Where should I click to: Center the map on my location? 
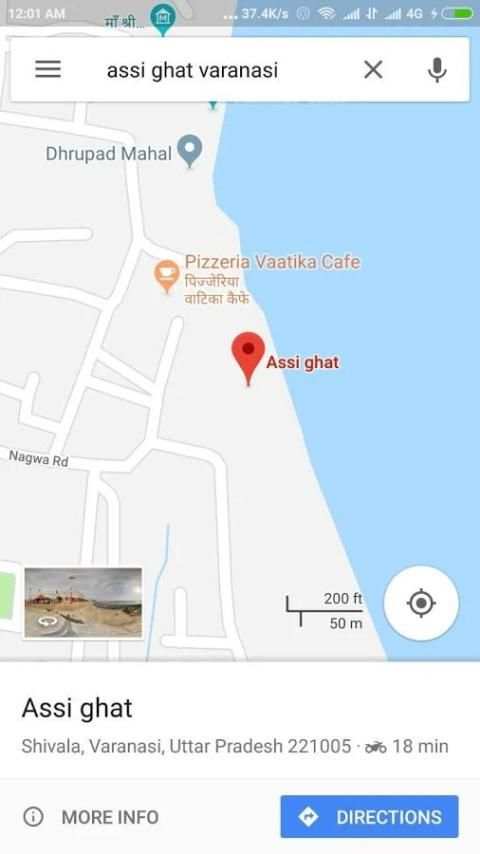(x=421, y=603)
